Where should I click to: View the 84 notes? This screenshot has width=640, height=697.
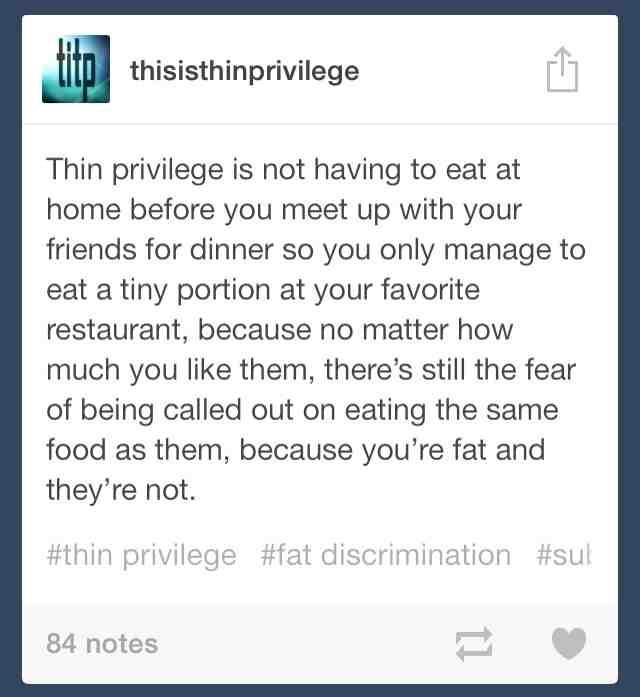102,643
